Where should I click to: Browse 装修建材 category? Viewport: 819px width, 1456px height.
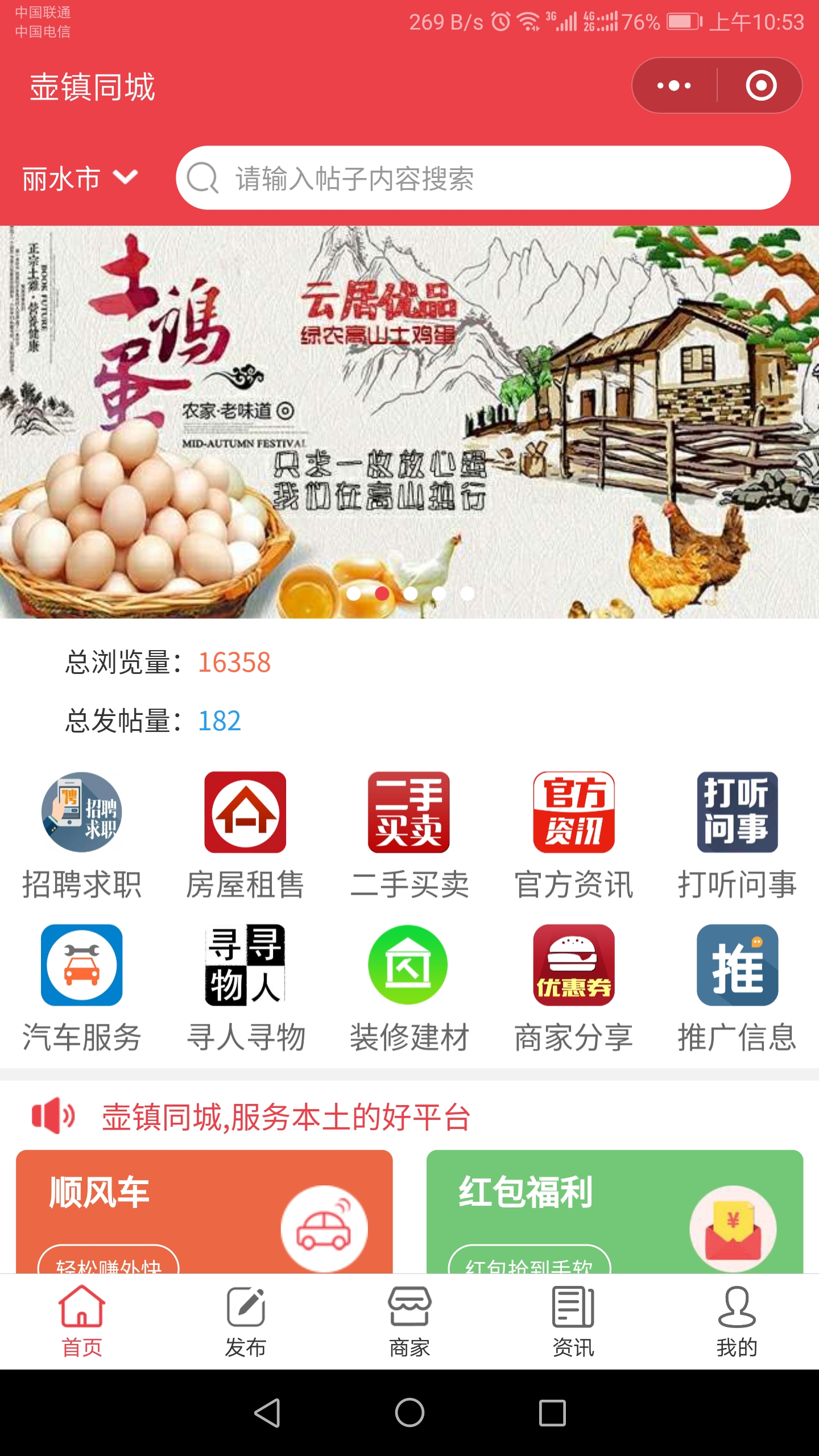[409, 987]
